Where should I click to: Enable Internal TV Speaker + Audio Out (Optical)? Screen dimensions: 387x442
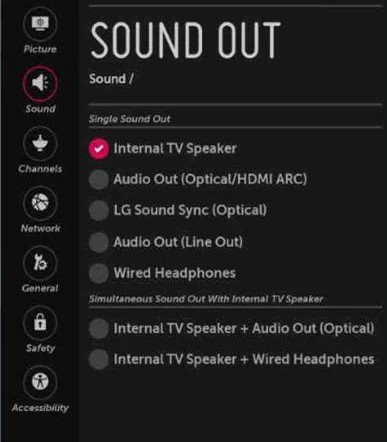pos(232,328)
